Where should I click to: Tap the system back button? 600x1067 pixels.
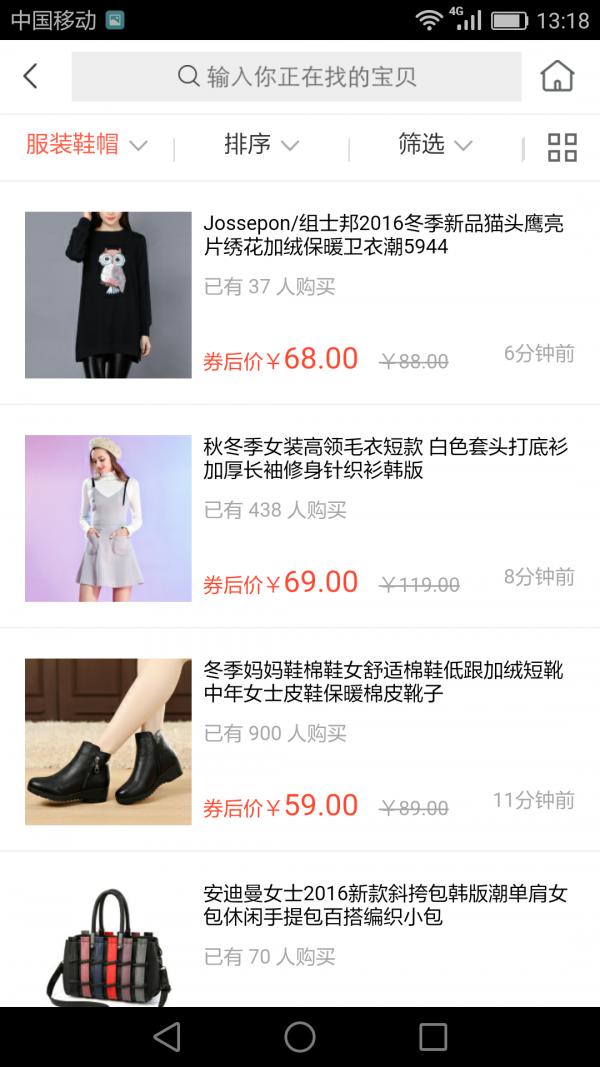click(x=167, y=1036)
